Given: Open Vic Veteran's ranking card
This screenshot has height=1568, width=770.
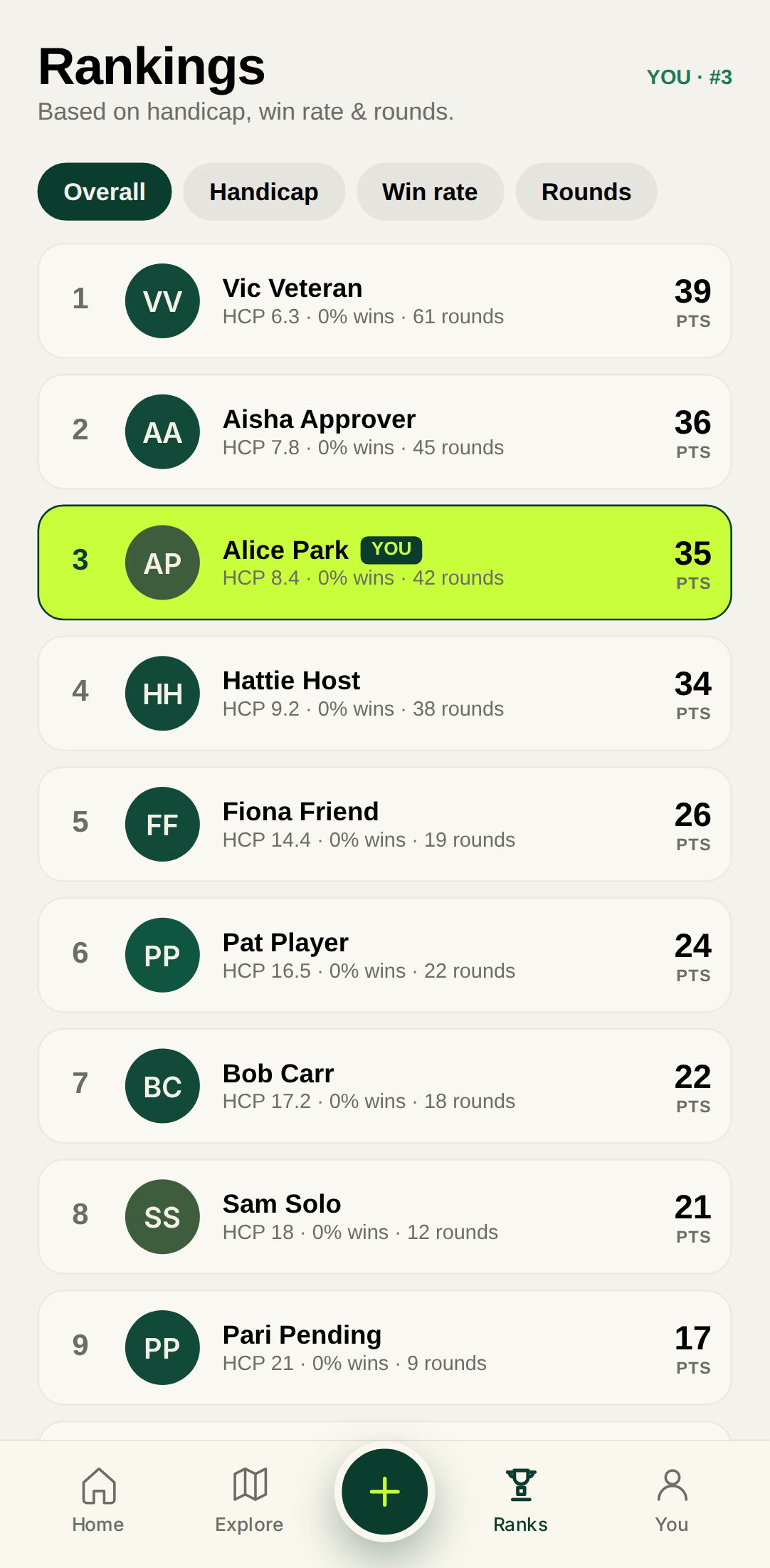Looking at the screenshot, I should click(x=384, y=301).
